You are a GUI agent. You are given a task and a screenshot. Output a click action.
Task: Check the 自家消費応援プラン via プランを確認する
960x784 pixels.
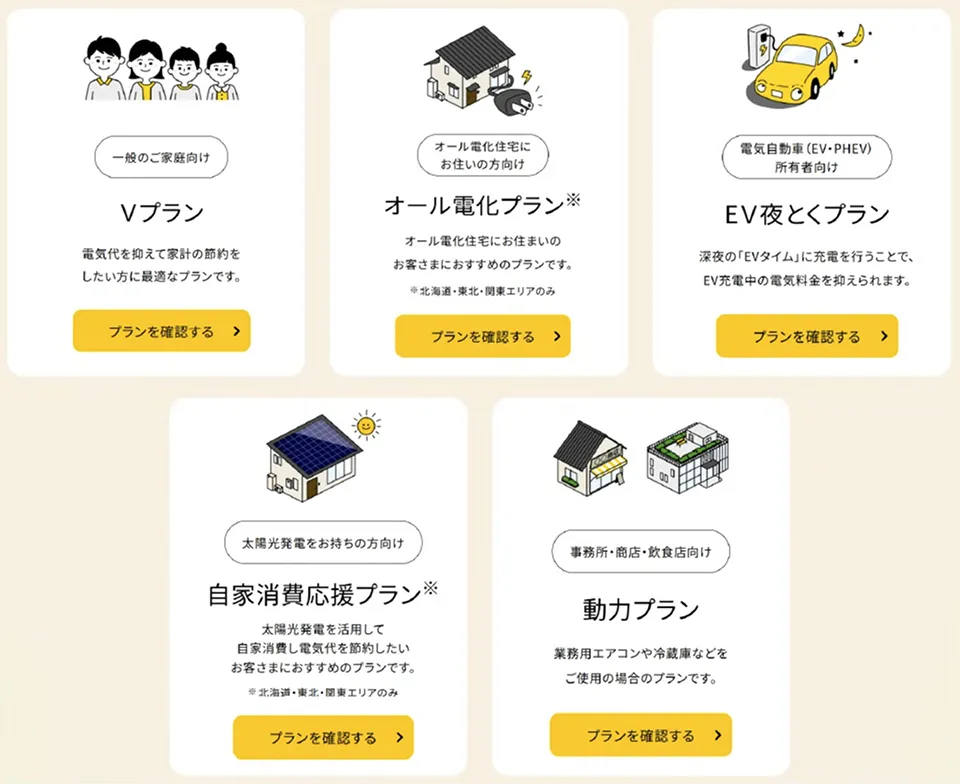coord(323,738)
